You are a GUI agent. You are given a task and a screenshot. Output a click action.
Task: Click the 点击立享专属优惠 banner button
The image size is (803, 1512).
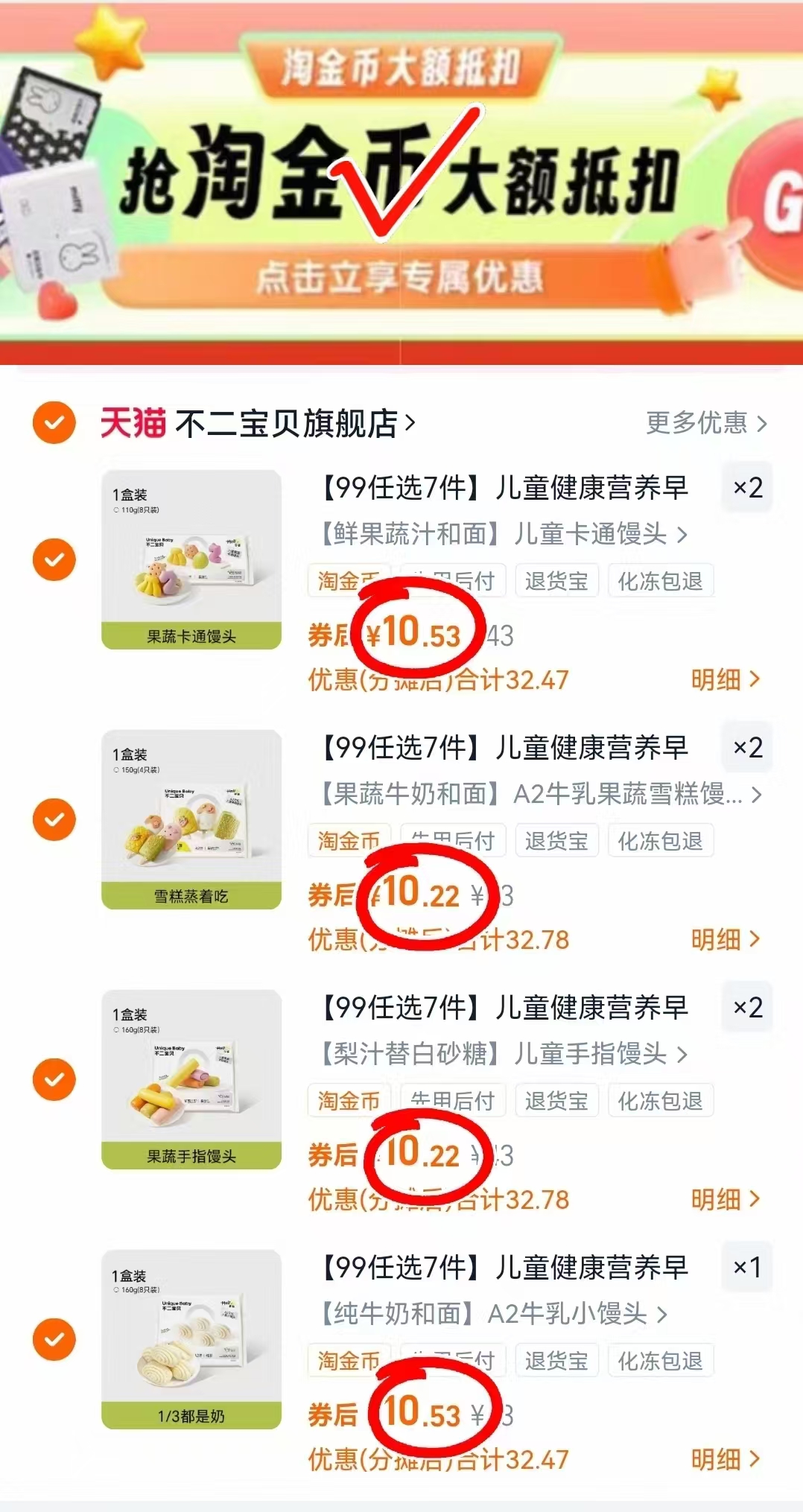402,279
